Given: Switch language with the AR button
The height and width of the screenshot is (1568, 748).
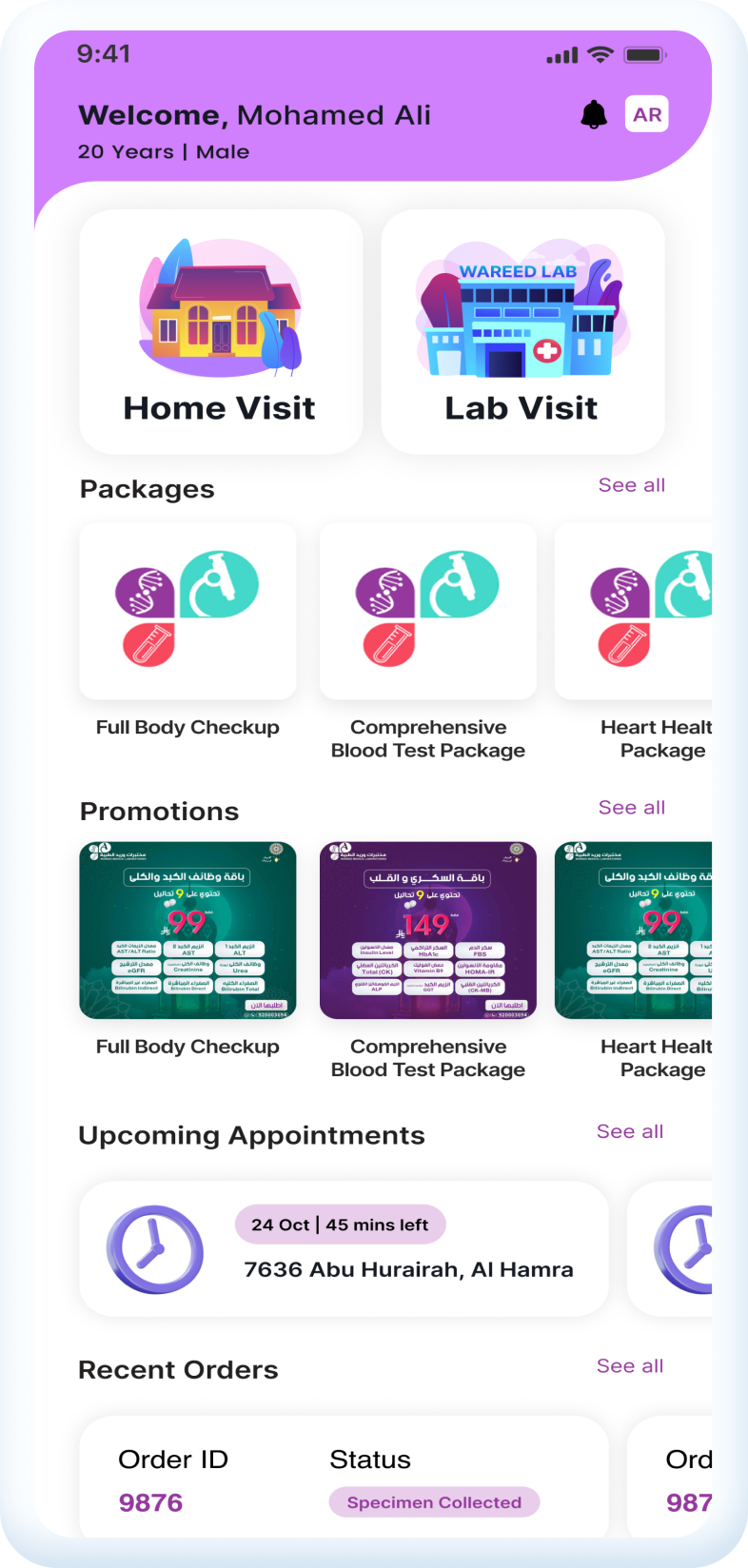Looking at the screenshot, I should click(x=647, y=114).
